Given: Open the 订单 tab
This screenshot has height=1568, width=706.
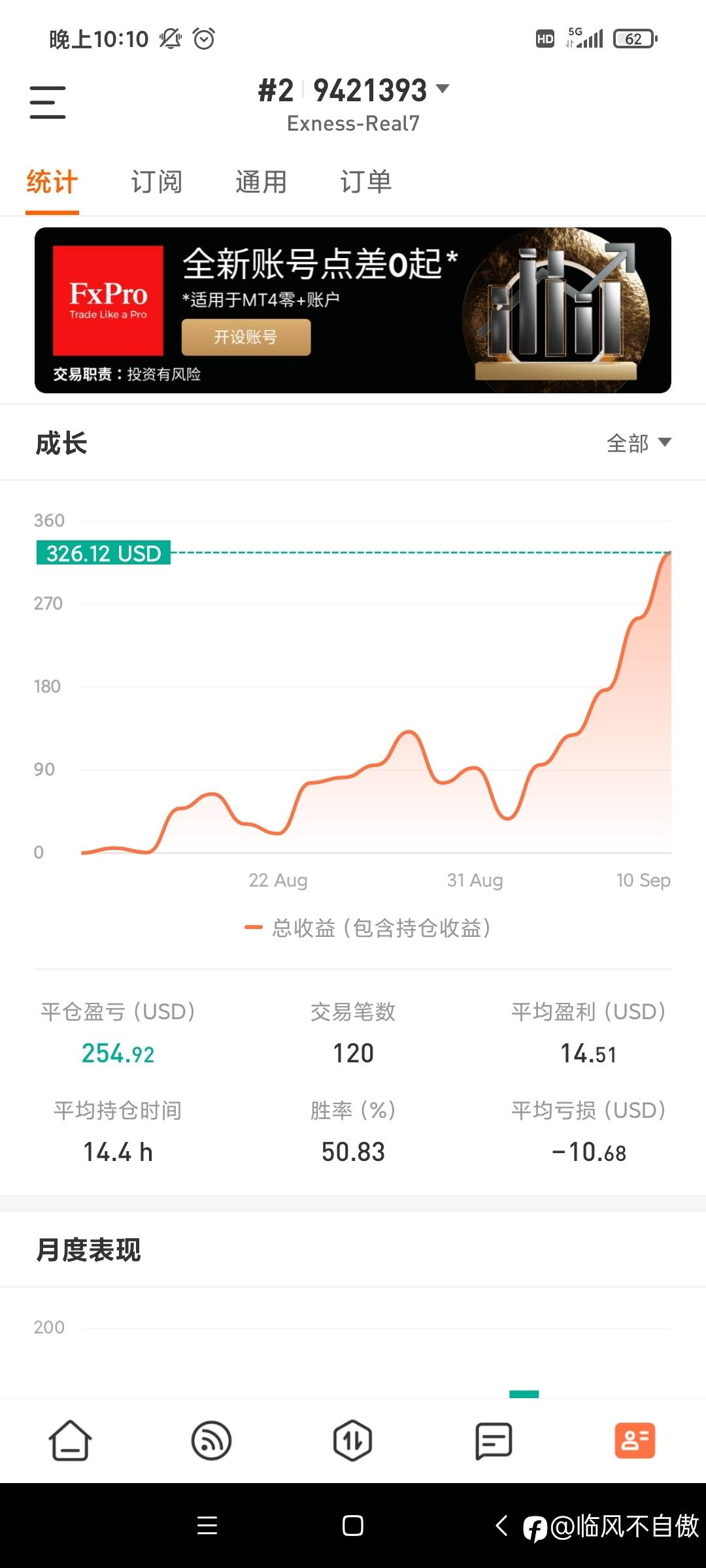Looking at the screenshot, I should pyautogui.click(x=365, y=182).
